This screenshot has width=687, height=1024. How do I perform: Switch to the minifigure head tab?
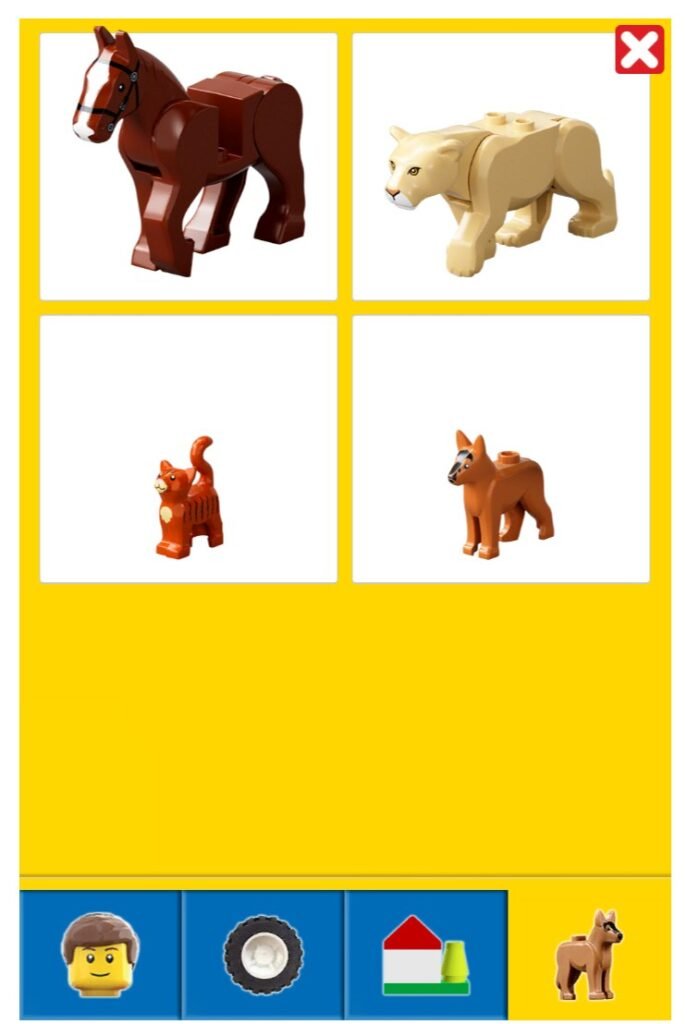tap(100, 954)
